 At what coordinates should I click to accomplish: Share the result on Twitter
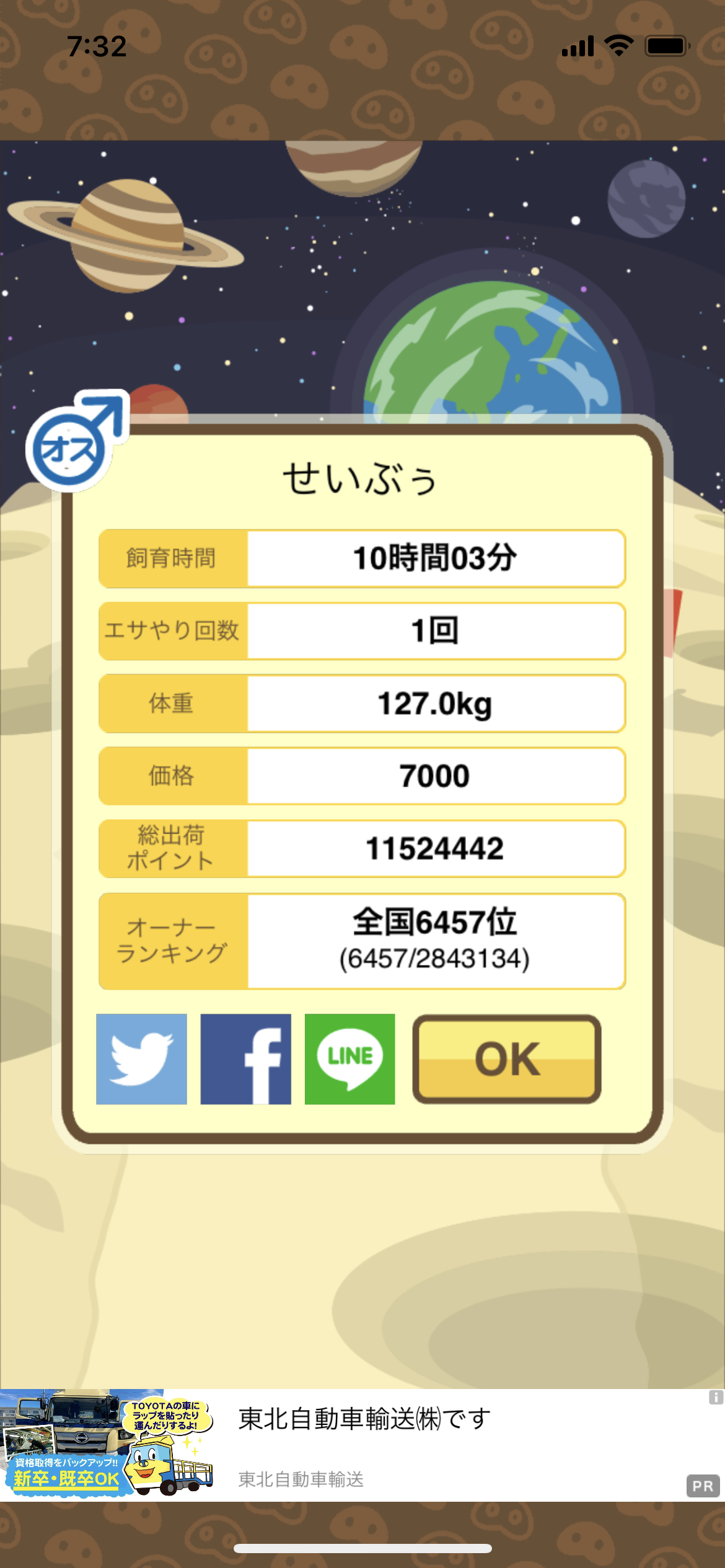coord(141,1059)
